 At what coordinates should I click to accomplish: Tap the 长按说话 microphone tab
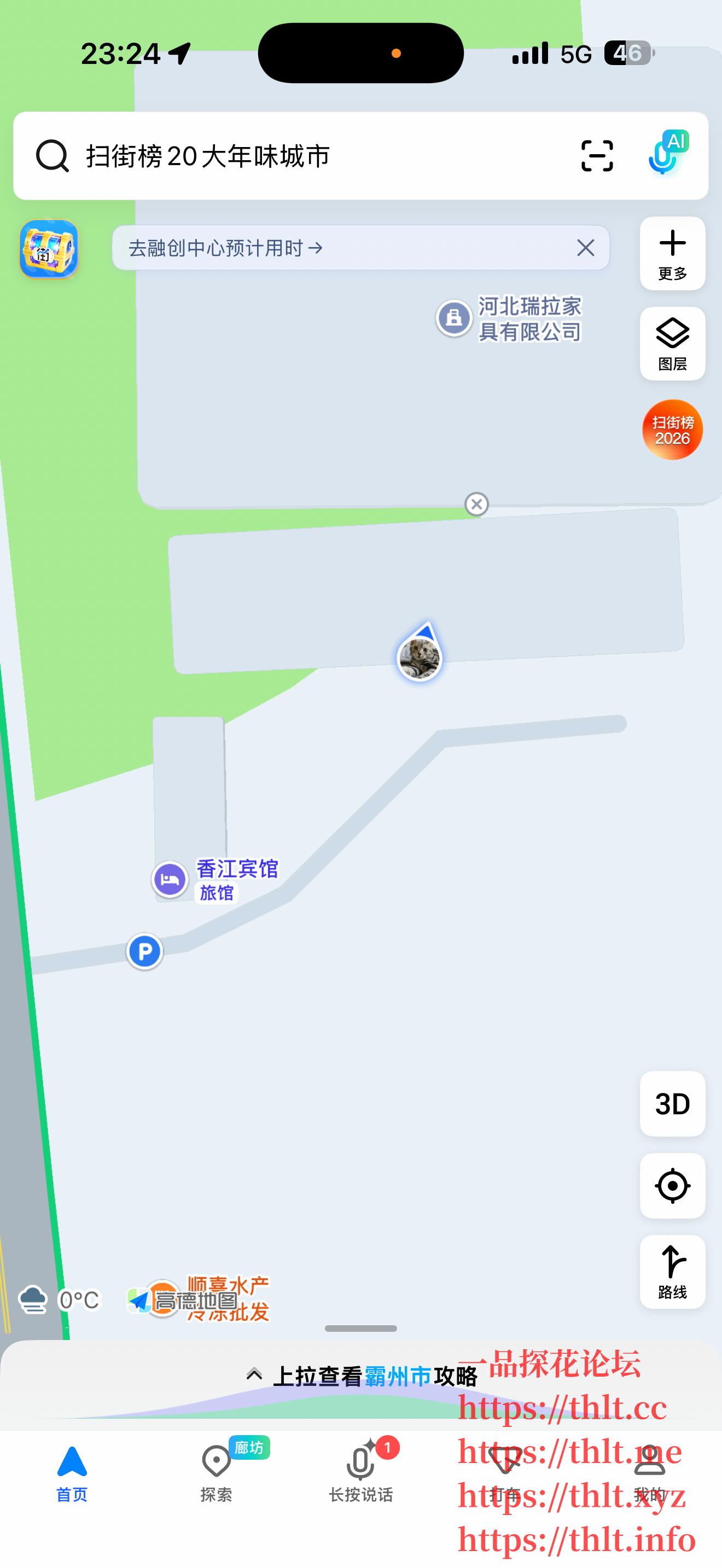[360, 1472]
